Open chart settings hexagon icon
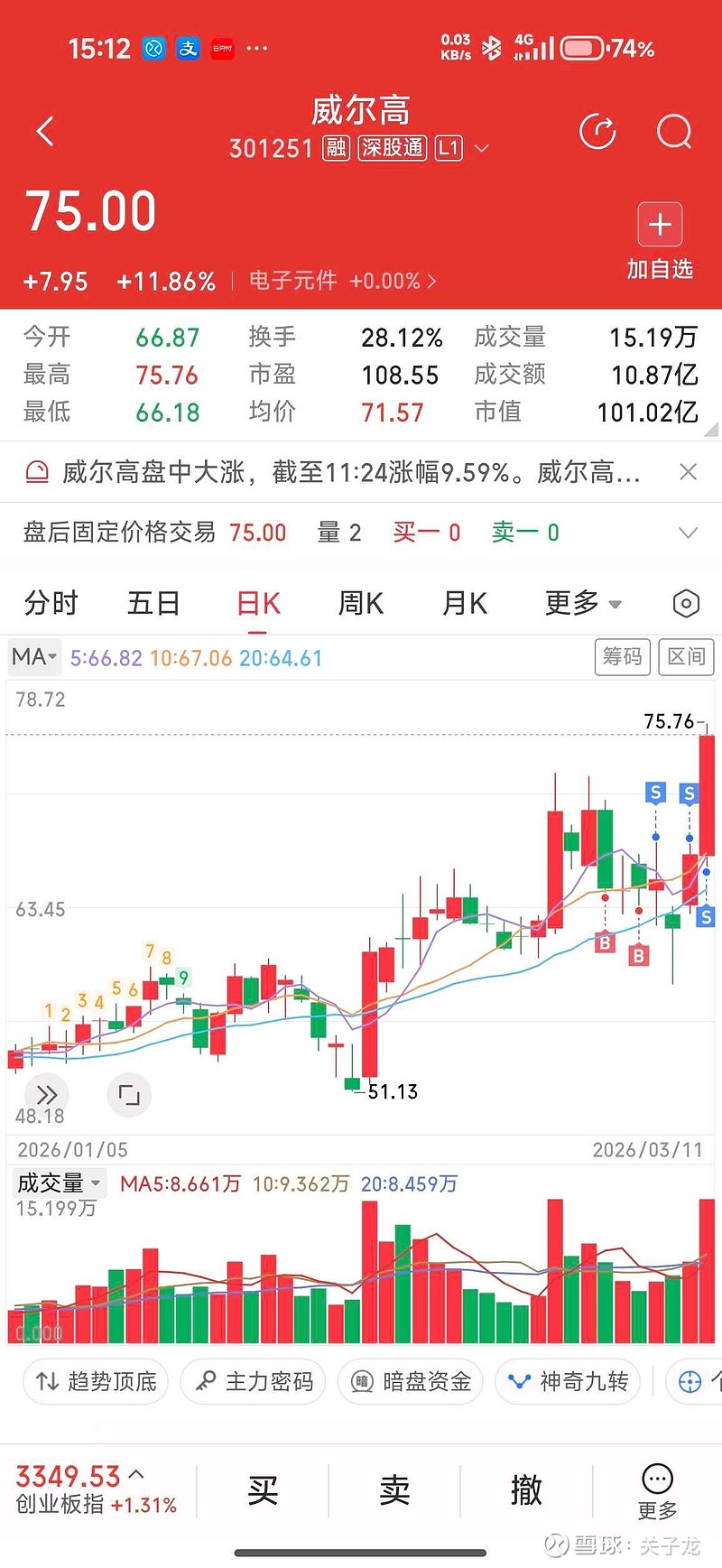Image resolution: width=722 pixels, height=1568 pixels. pos(686,603)
